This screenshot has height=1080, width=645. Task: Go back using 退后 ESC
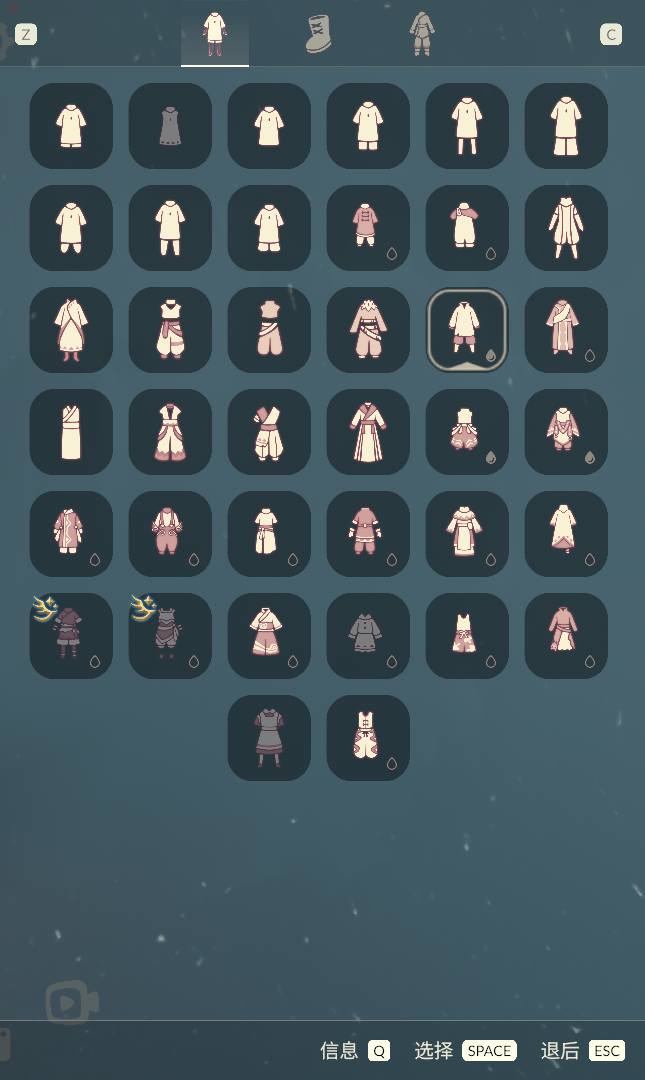[582, 1050]
